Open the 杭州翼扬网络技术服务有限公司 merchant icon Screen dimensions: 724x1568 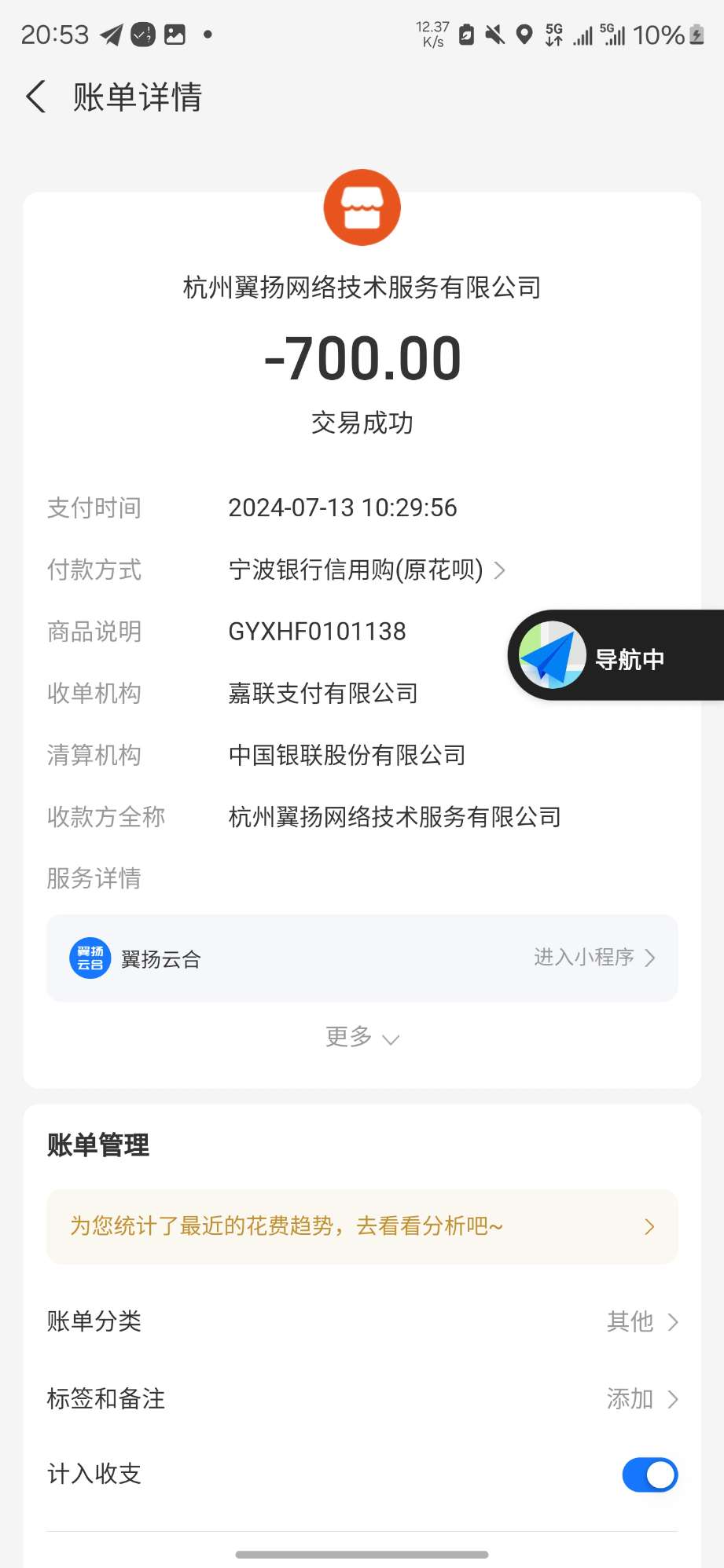tap(362, 207)
